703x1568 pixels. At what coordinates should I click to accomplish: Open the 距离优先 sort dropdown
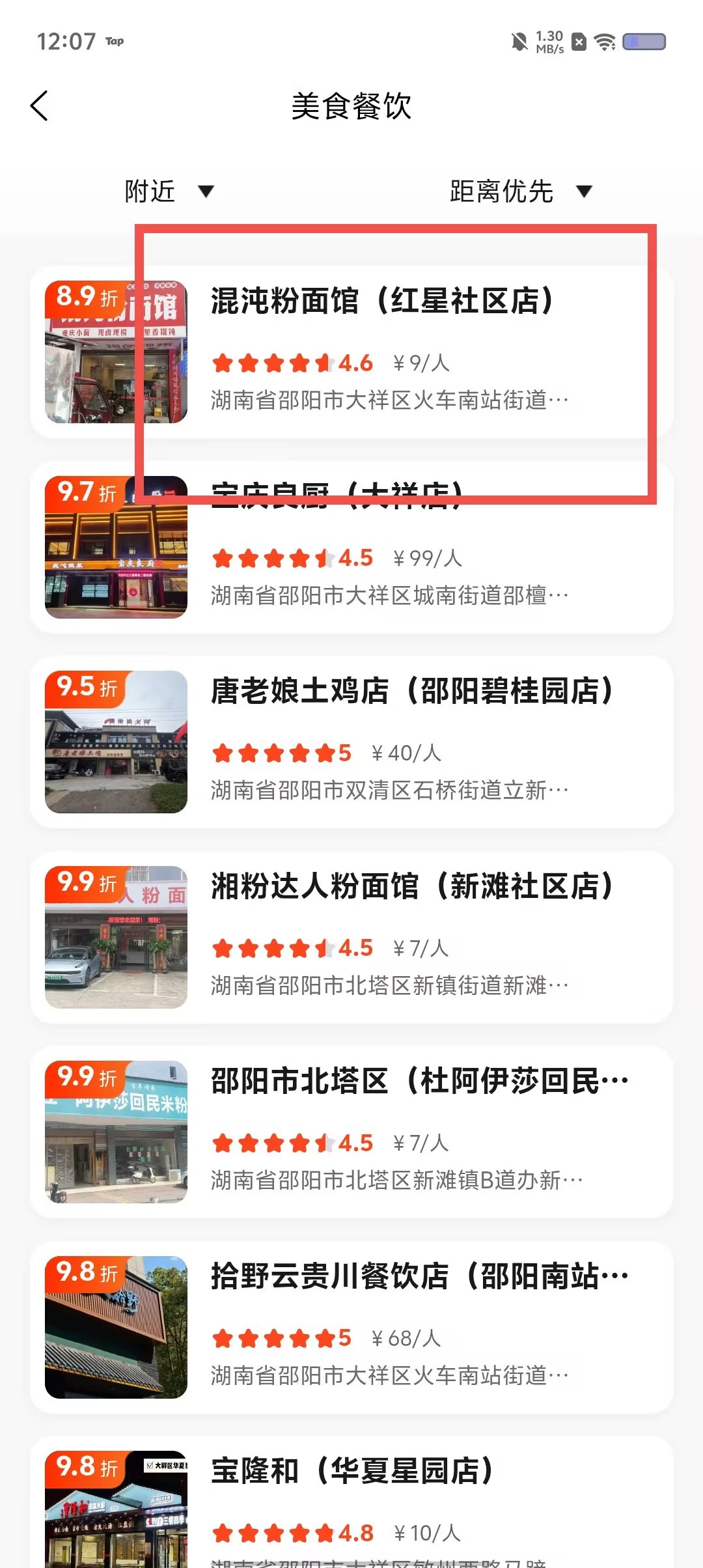click(521, 191)
